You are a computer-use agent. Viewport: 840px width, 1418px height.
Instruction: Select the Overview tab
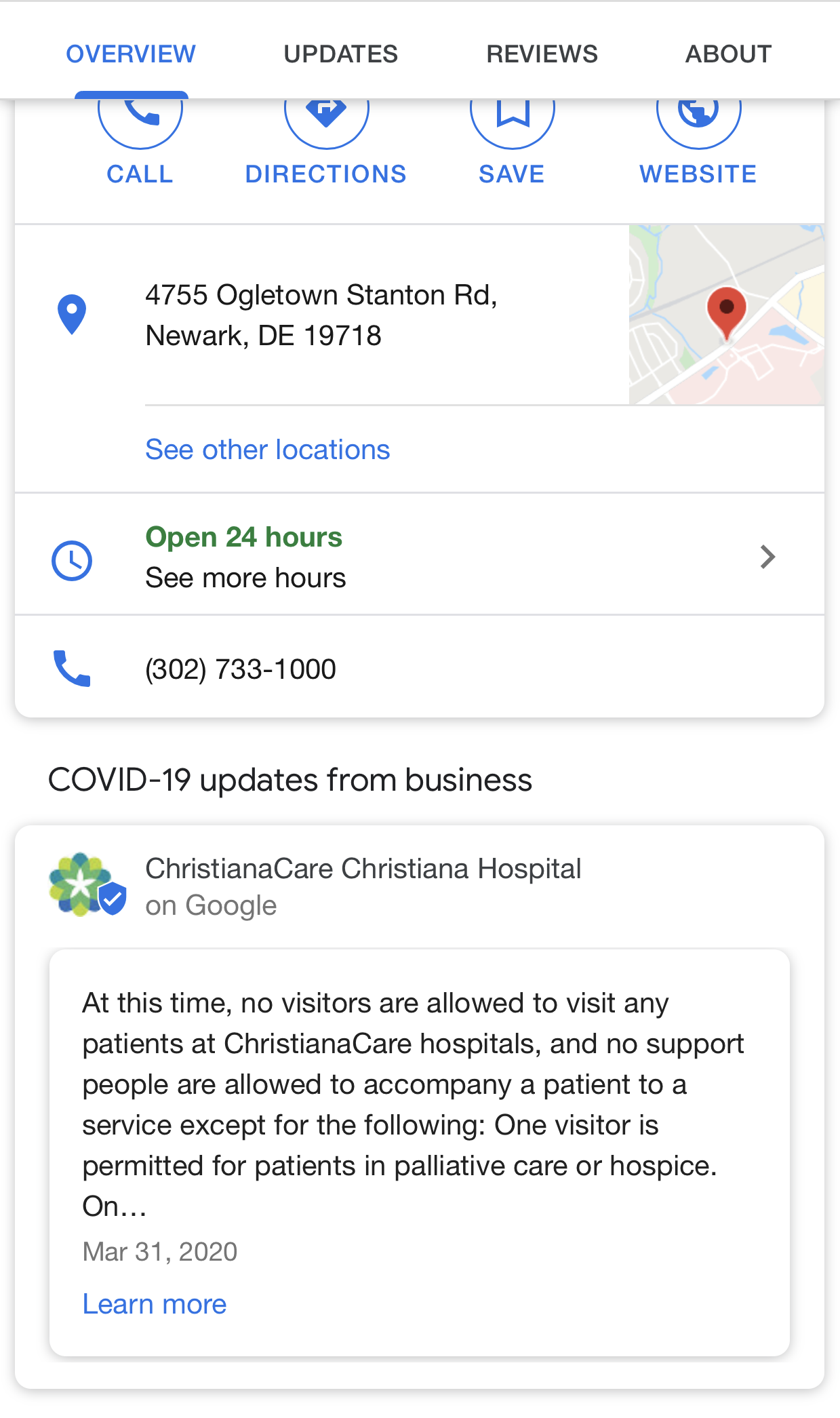[131, 54]
